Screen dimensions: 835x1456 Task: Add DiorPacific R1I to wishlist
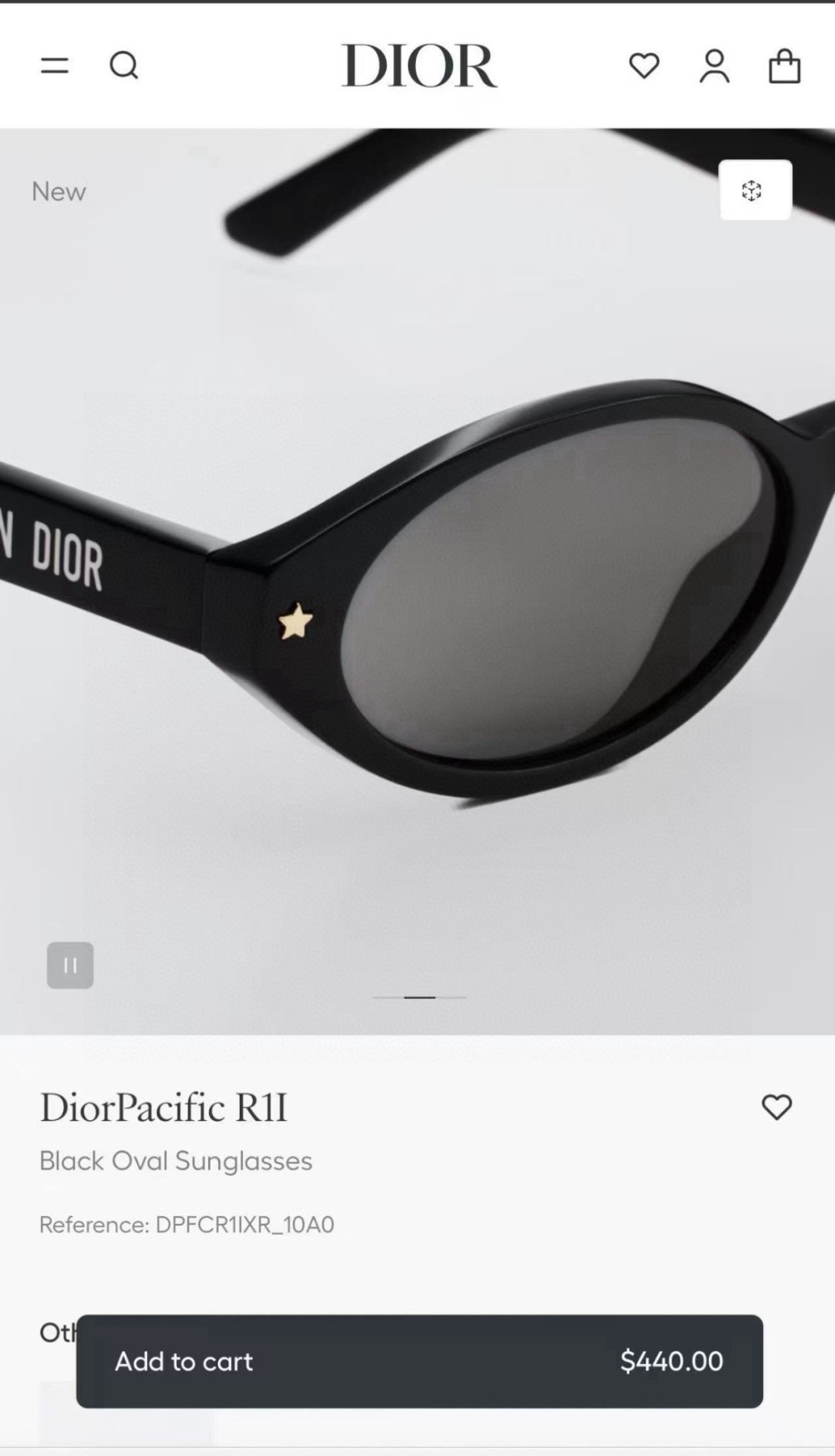776,1107
